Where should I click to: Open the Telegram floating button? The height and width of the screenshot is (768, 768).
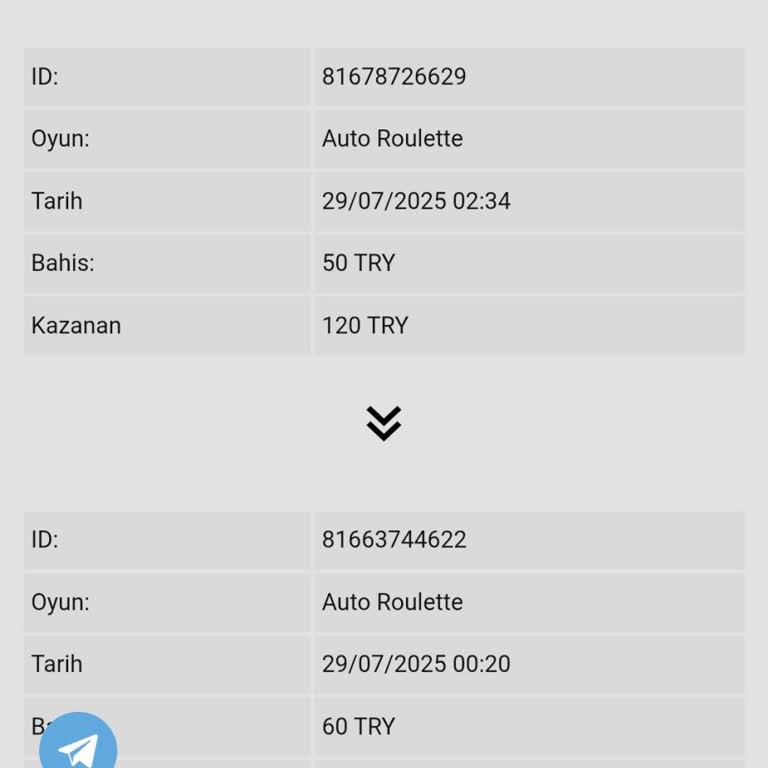click(x=78, y=746)
